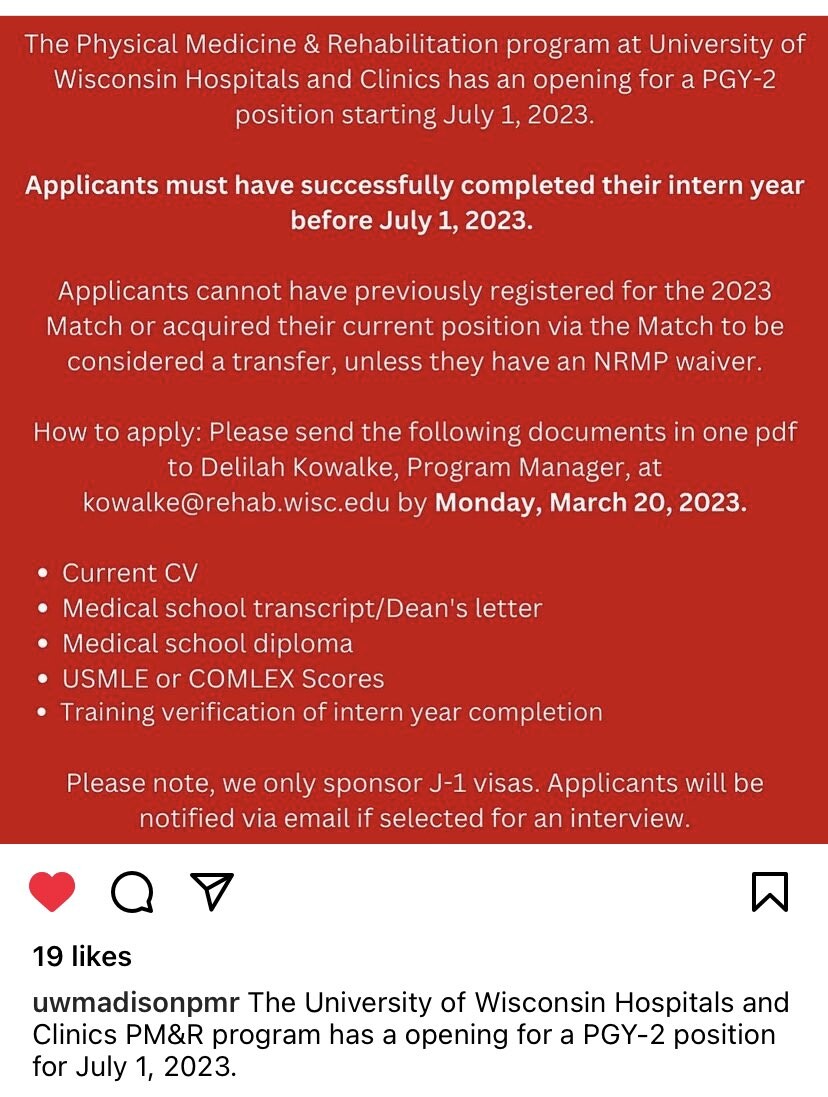828x1097 pixels.
Task: Bookmark this PGY-2 opening post
Action: point(769,891)
